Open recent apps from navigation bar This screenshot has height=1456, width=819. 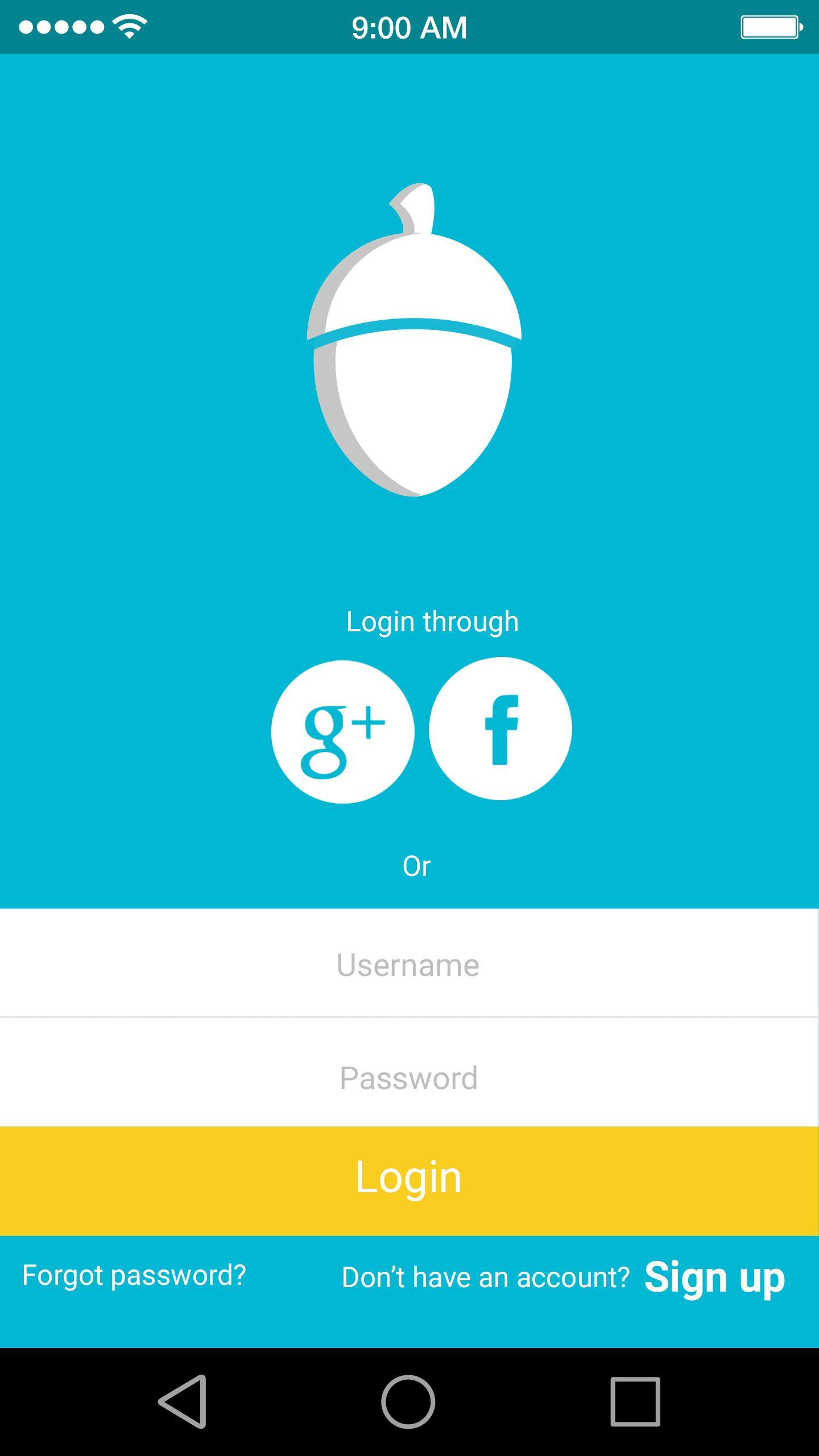click(x=635, y=1401)
